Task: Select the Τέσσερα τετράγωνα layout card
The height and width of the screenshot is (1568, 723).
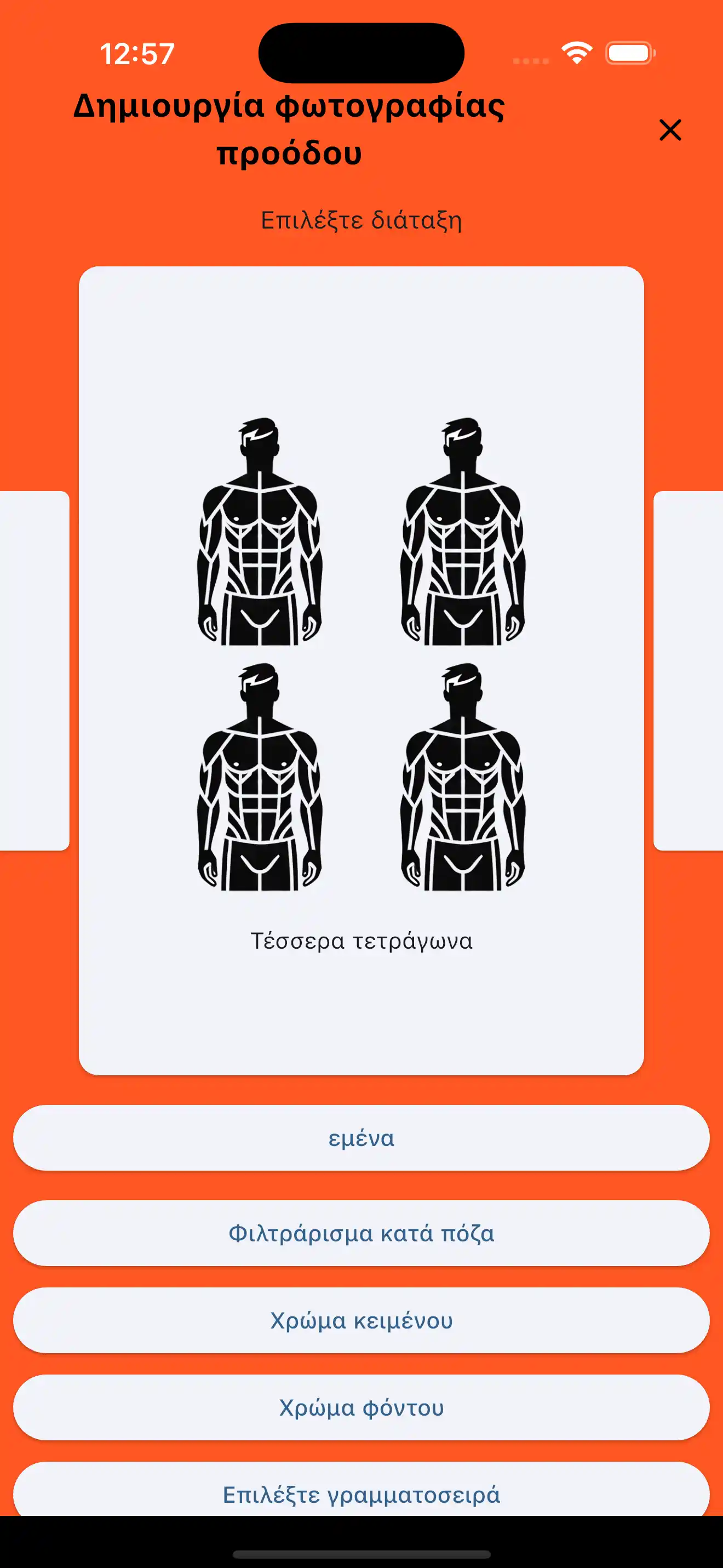Action: (x=361, y=670)
